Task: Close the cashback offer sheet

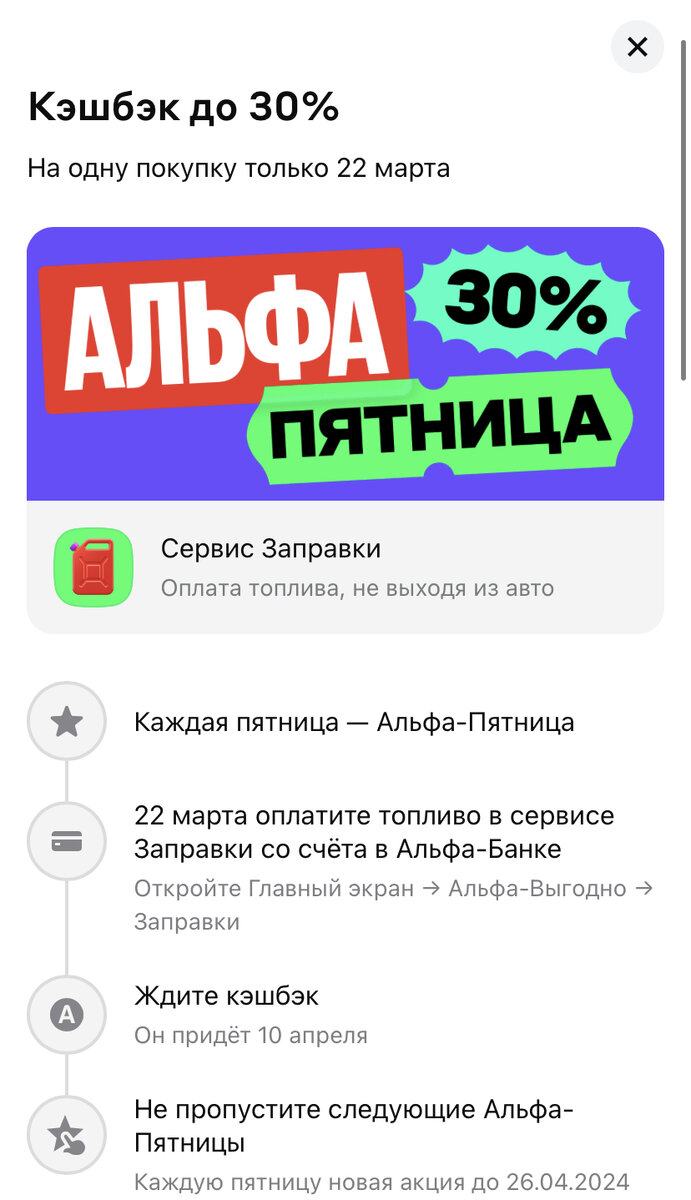Action: (x=637, y=46)
